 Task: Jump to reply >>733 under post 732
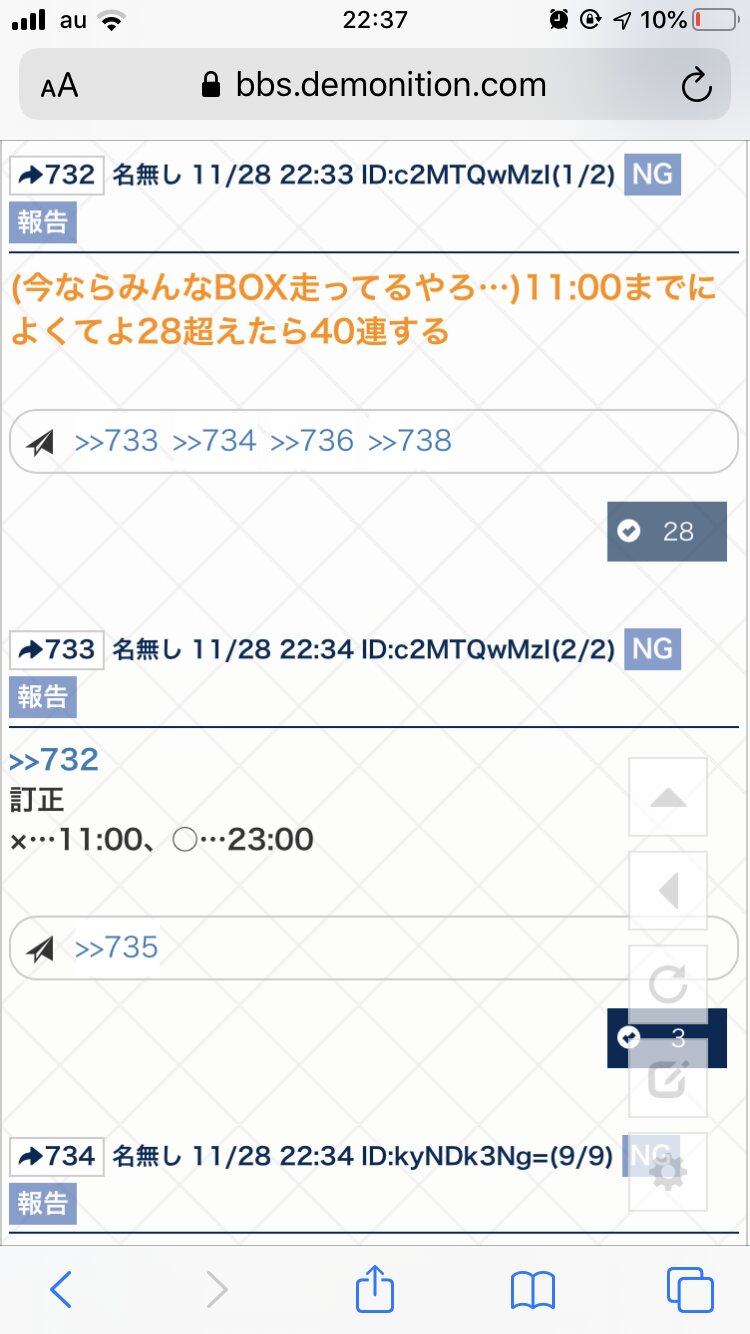click(x=117, y=441)
